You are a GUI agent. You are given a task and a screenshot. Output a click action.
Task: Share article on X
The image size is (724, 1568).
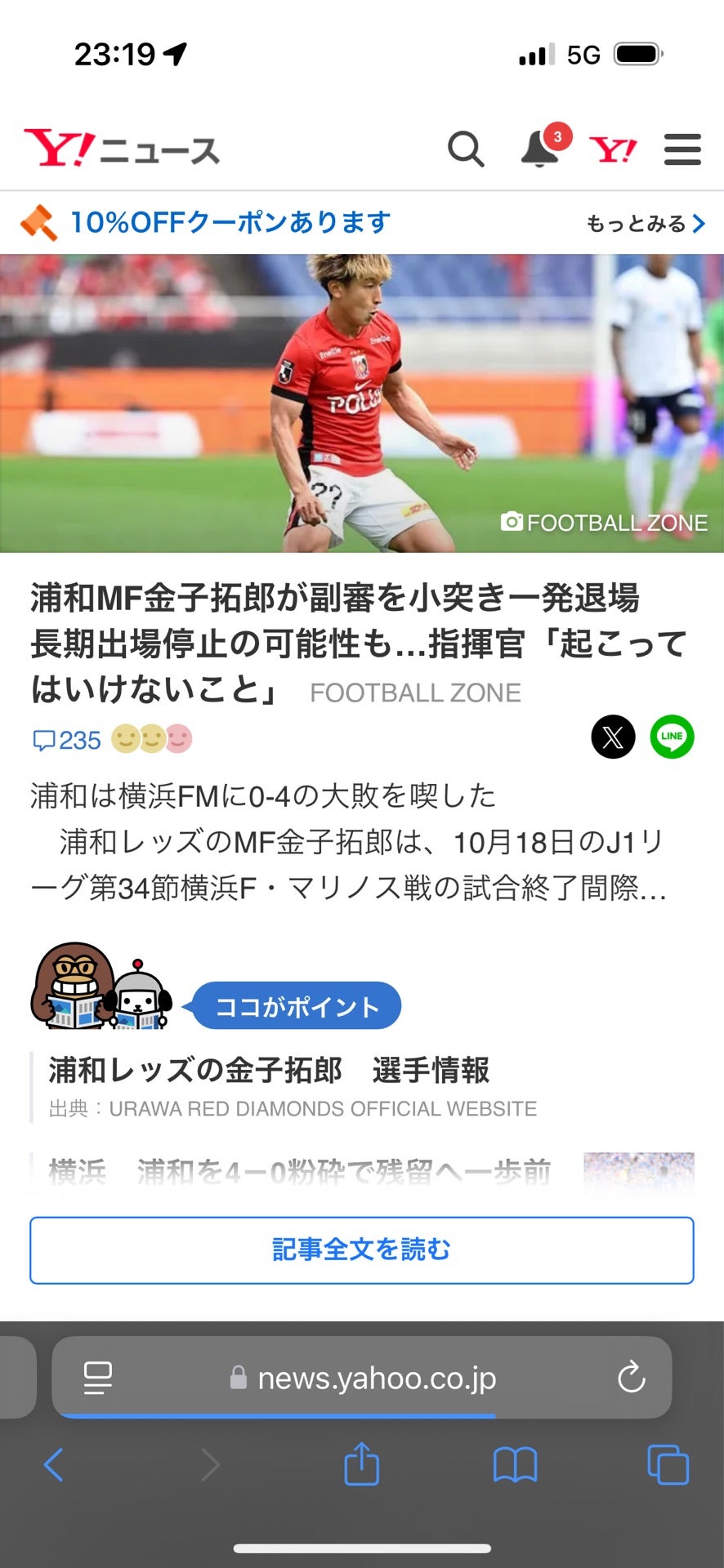click(613, 737)
